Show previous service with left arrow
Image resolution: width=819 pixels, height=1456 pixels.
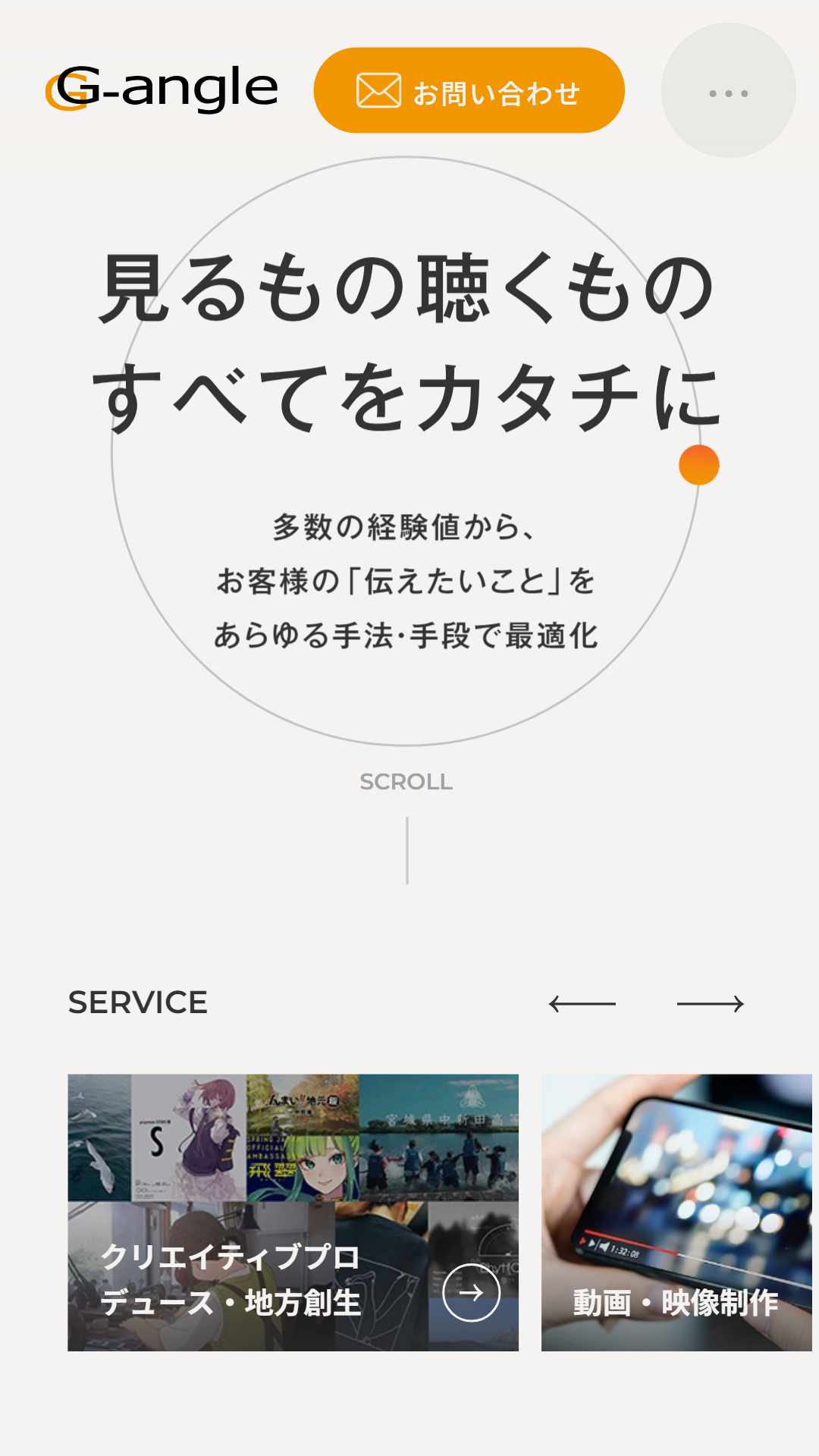[582, 1003]
